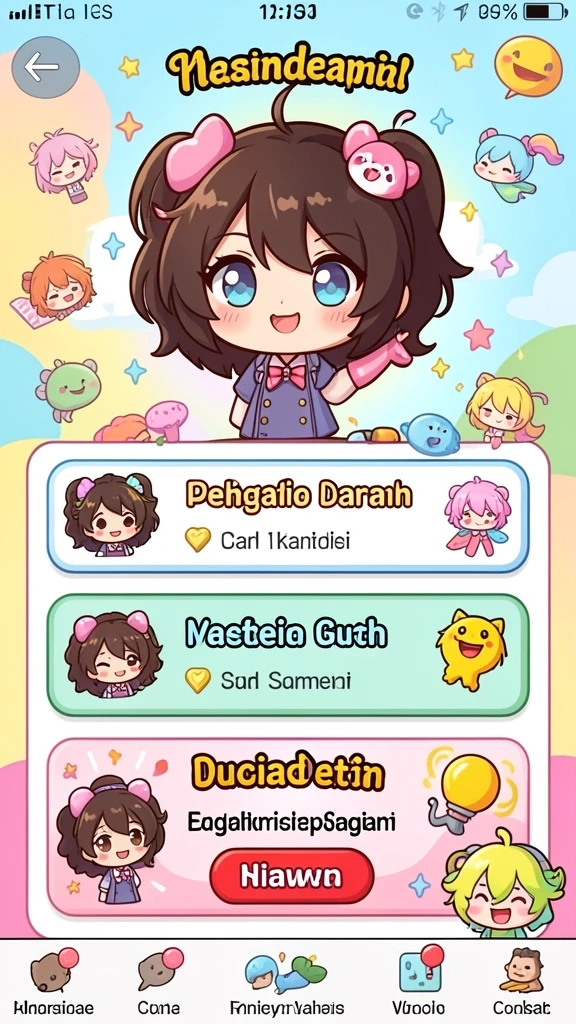The height and width of the screenshot is (1024, 576).
Task: Switch to the Hlnorsioae tab
Action: [54, 981]
